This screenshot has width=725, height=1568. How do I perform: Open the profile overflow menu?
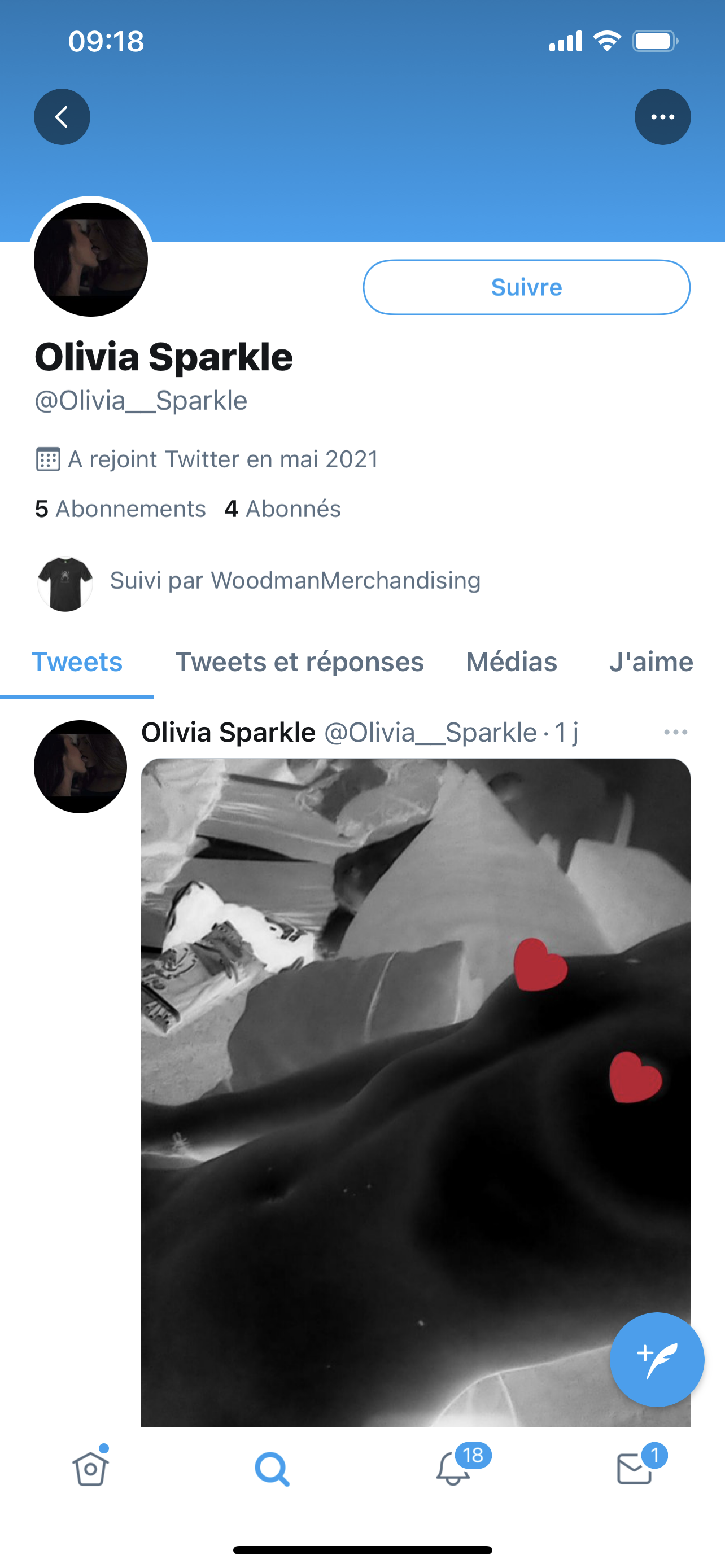pyautogui.click(x=662, y=117)
